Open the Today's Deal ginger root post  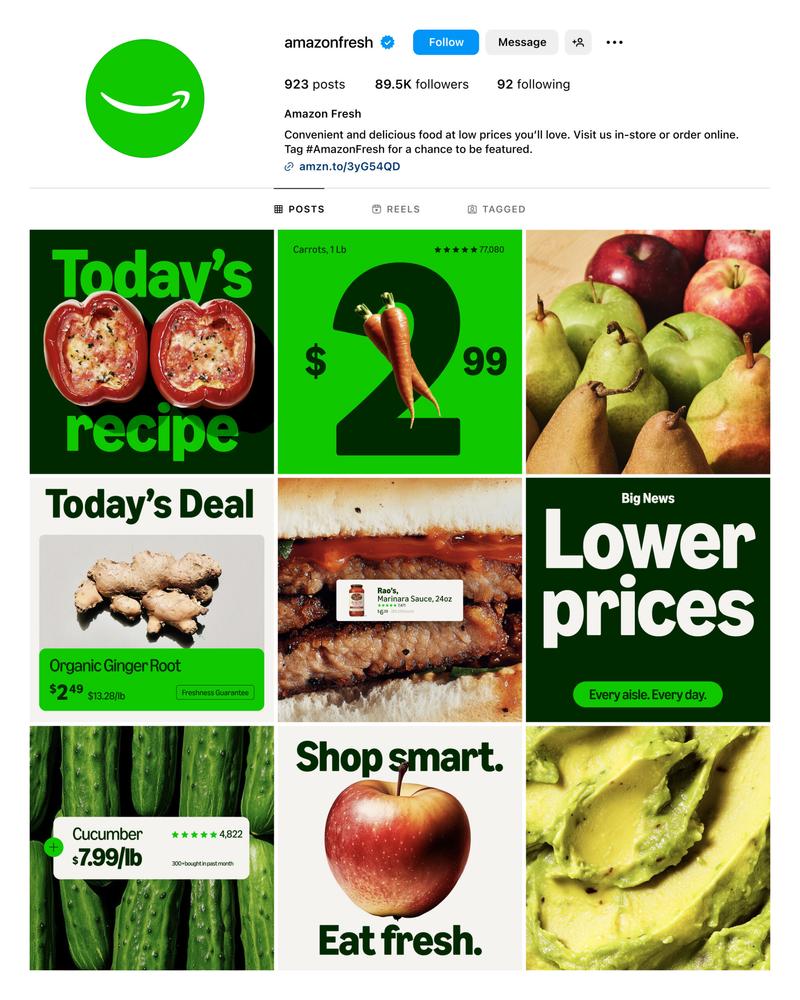coord(151,599)
